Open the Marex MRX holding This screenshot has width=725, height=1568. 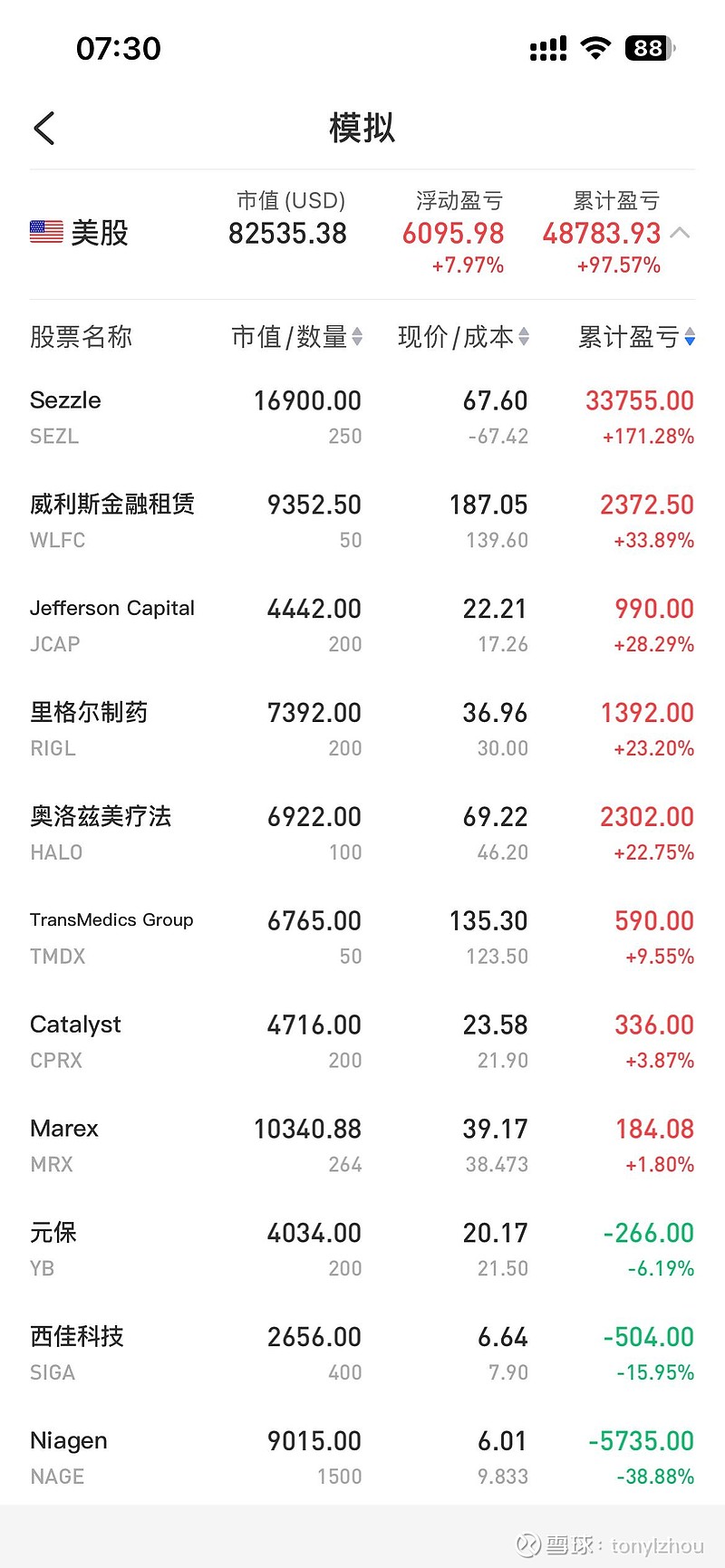(362, 1146)
